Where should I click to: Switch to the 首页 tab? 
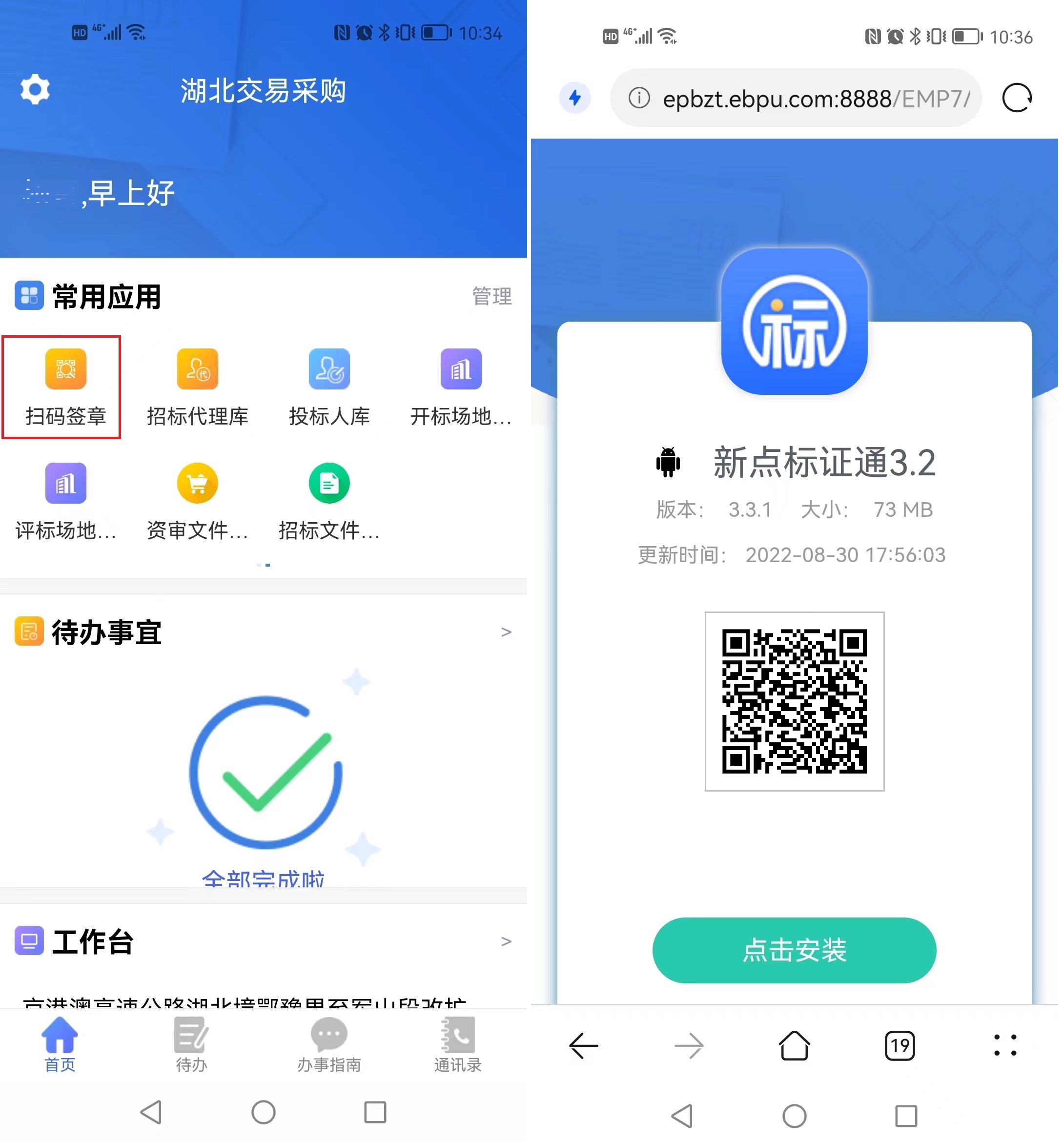(x=60, y=1044)
